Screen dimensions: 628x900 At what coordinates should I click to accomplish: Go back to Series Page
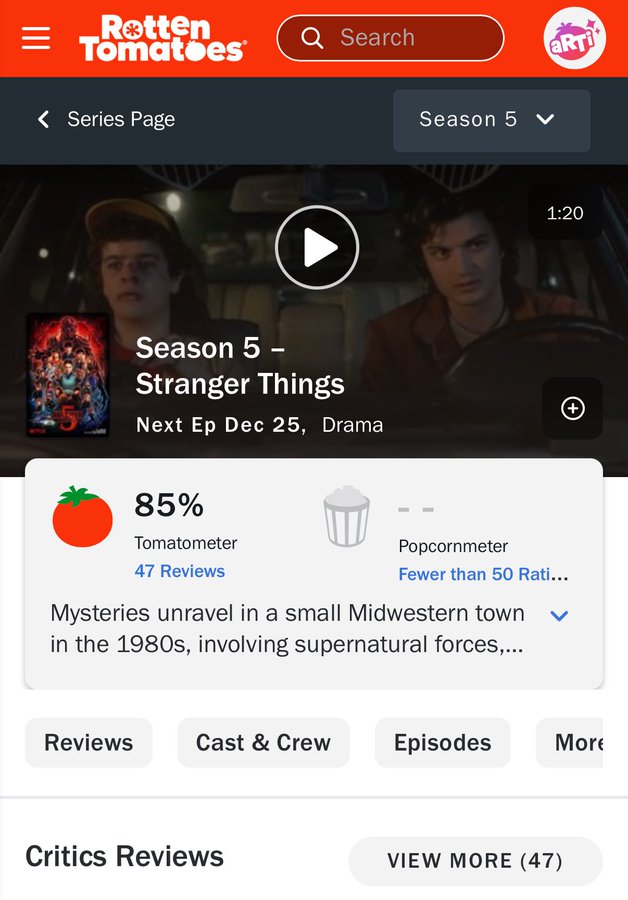tap(106, 119)
